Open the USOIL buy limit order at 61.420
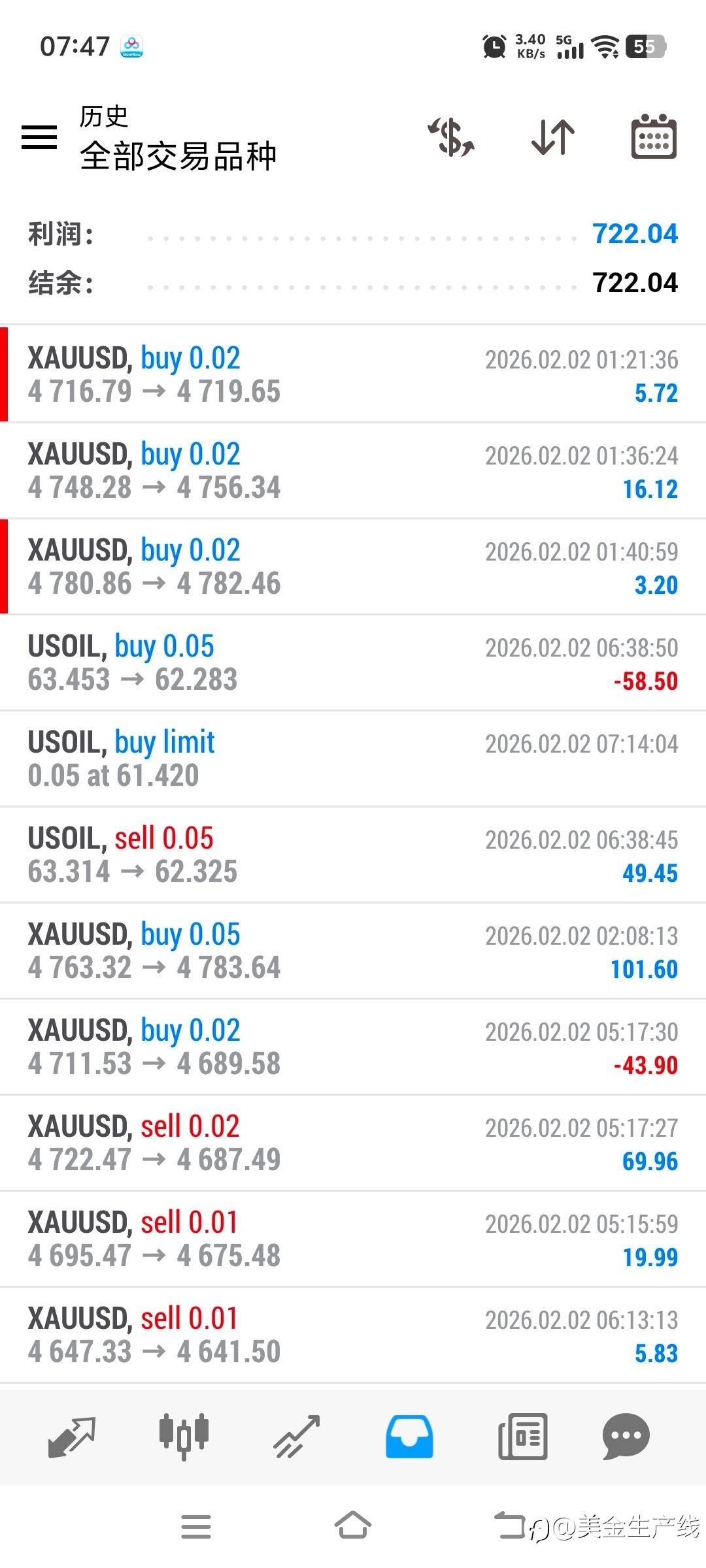 353,759
